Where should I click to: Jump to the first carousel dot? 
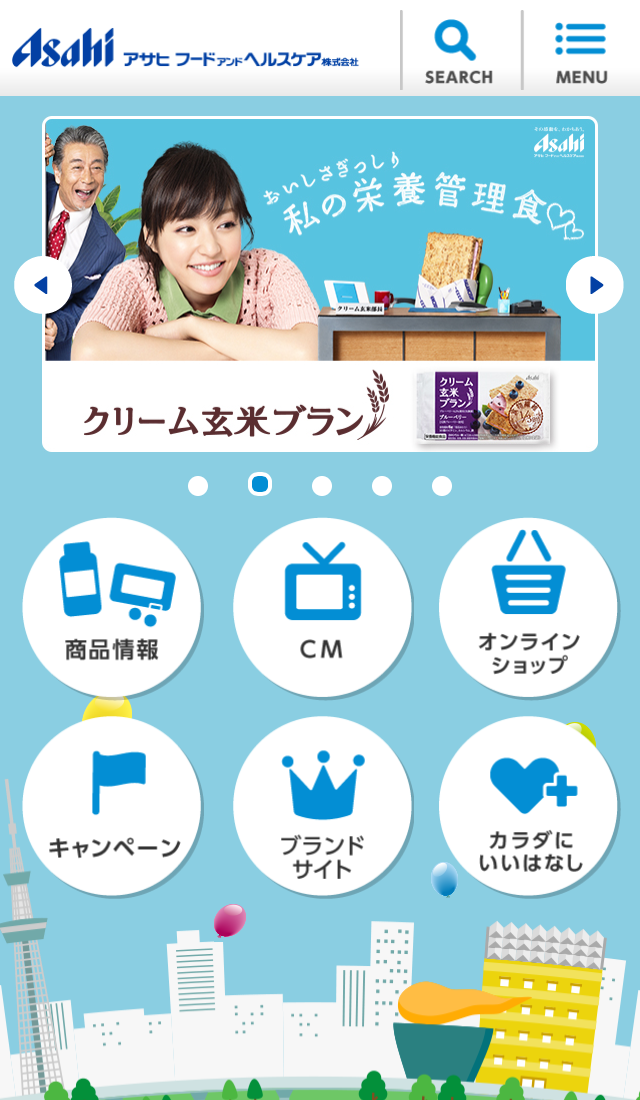pyautogui.click(x=198, y=486)
